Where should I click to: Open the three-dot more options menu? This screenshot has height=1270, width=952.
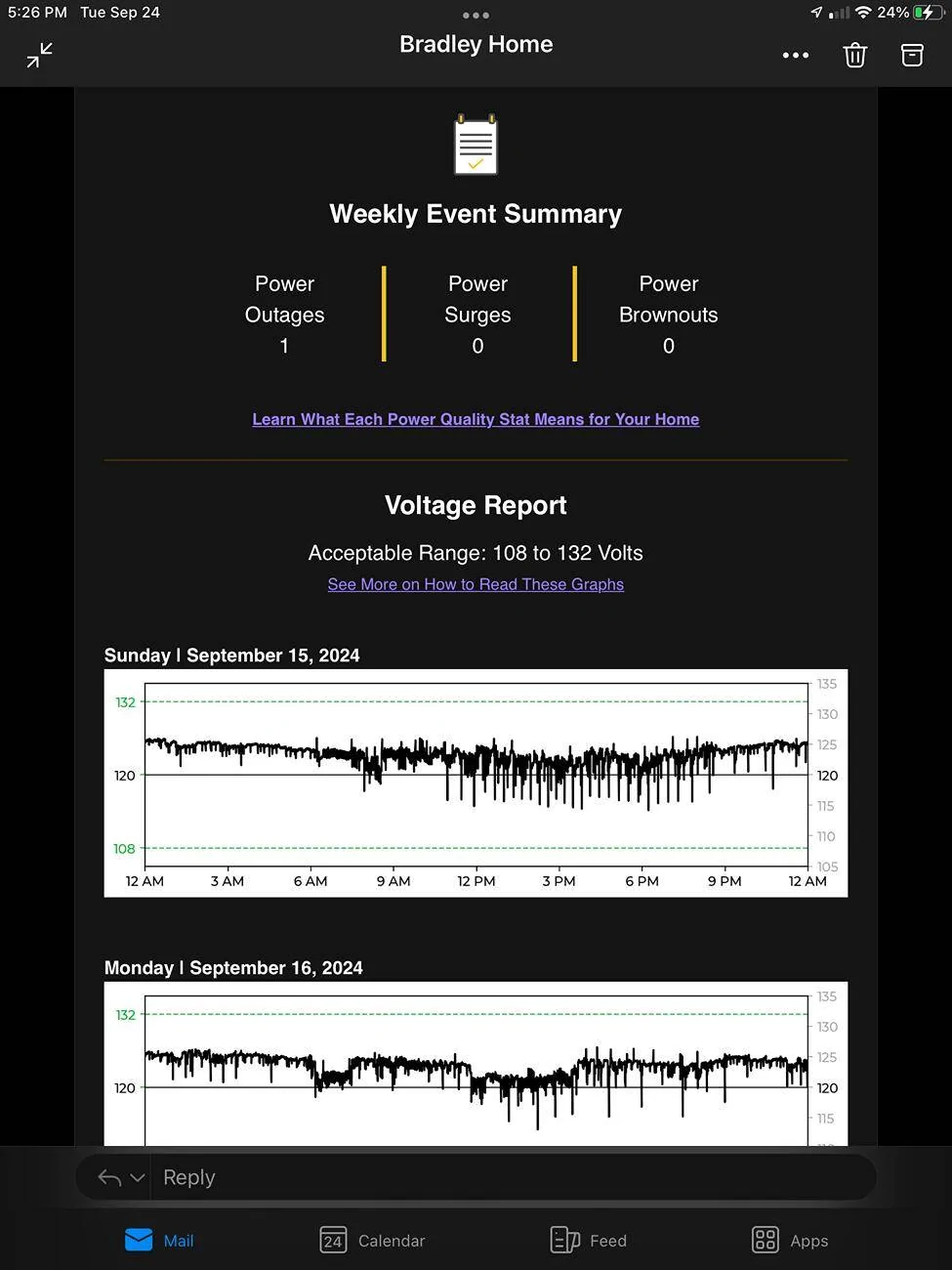(x=795, y=56)
